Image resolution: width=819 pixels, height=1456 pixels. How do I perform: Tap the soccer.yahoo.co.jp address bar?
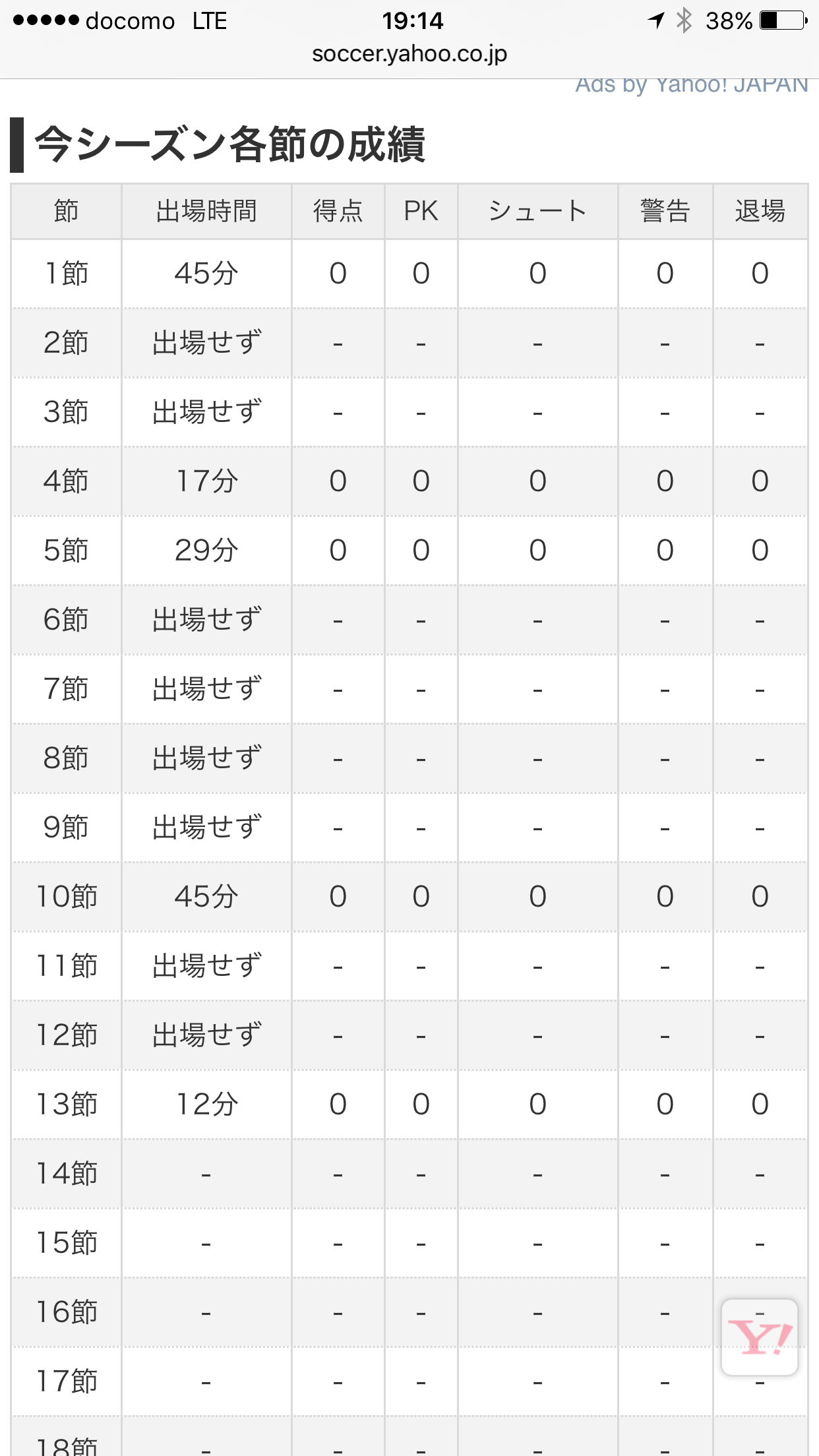tap(409, 54)
